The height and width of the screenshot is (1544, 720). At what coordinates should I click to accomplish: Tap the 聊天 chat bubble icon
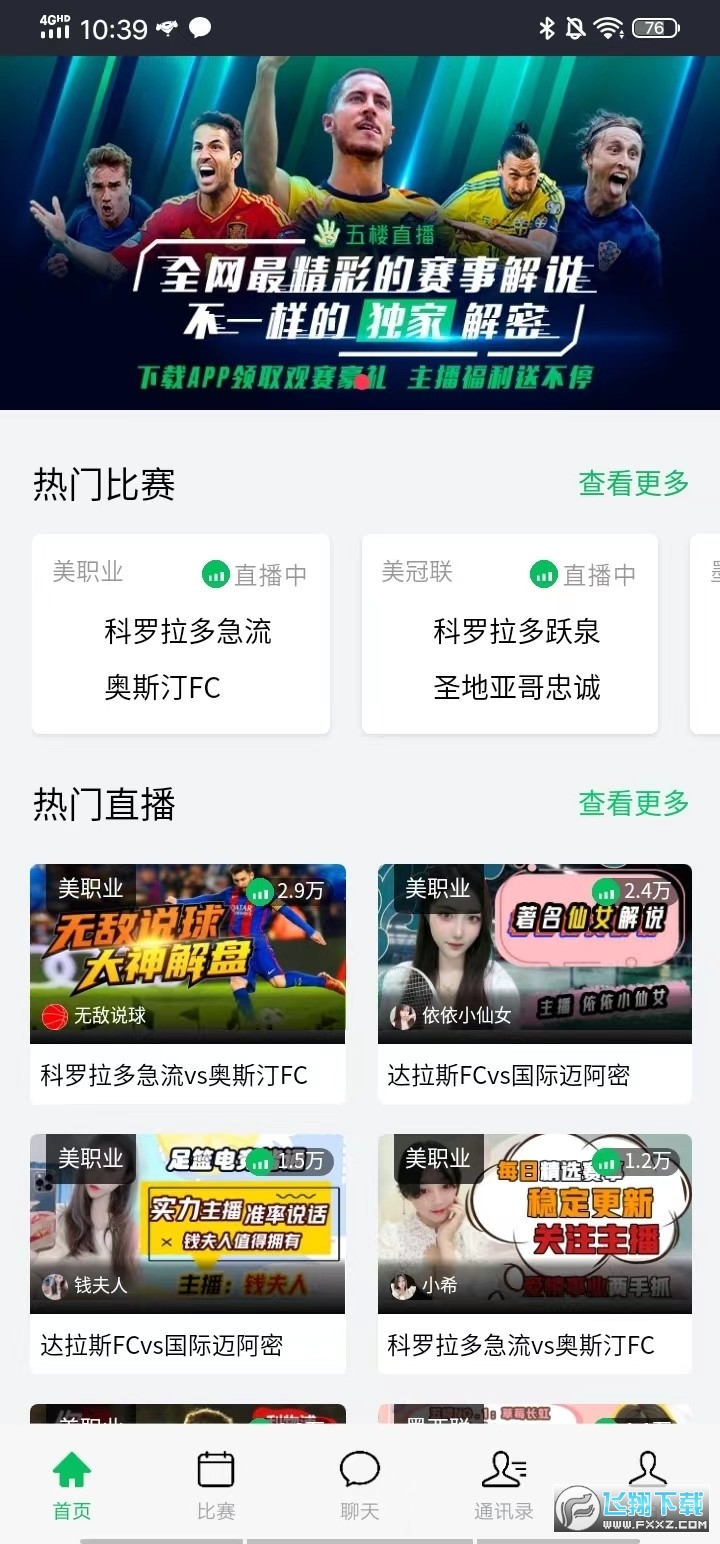[360, 1469]
